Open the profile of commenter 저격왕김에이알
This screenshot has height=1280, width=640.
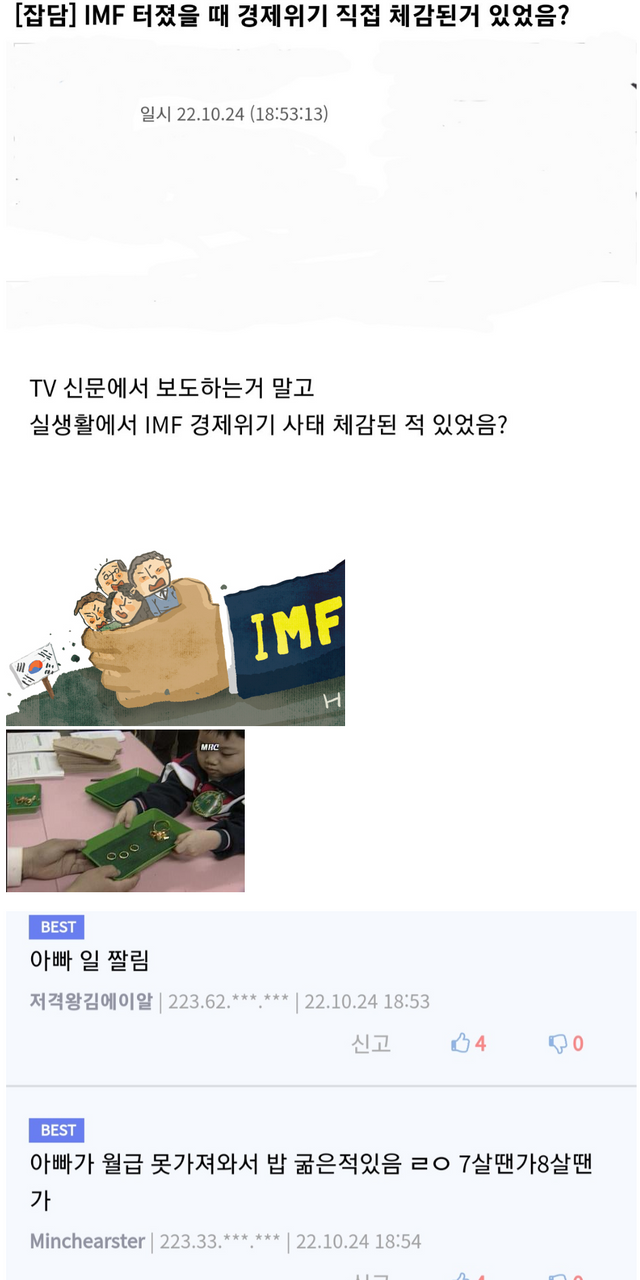[91, 1001]
